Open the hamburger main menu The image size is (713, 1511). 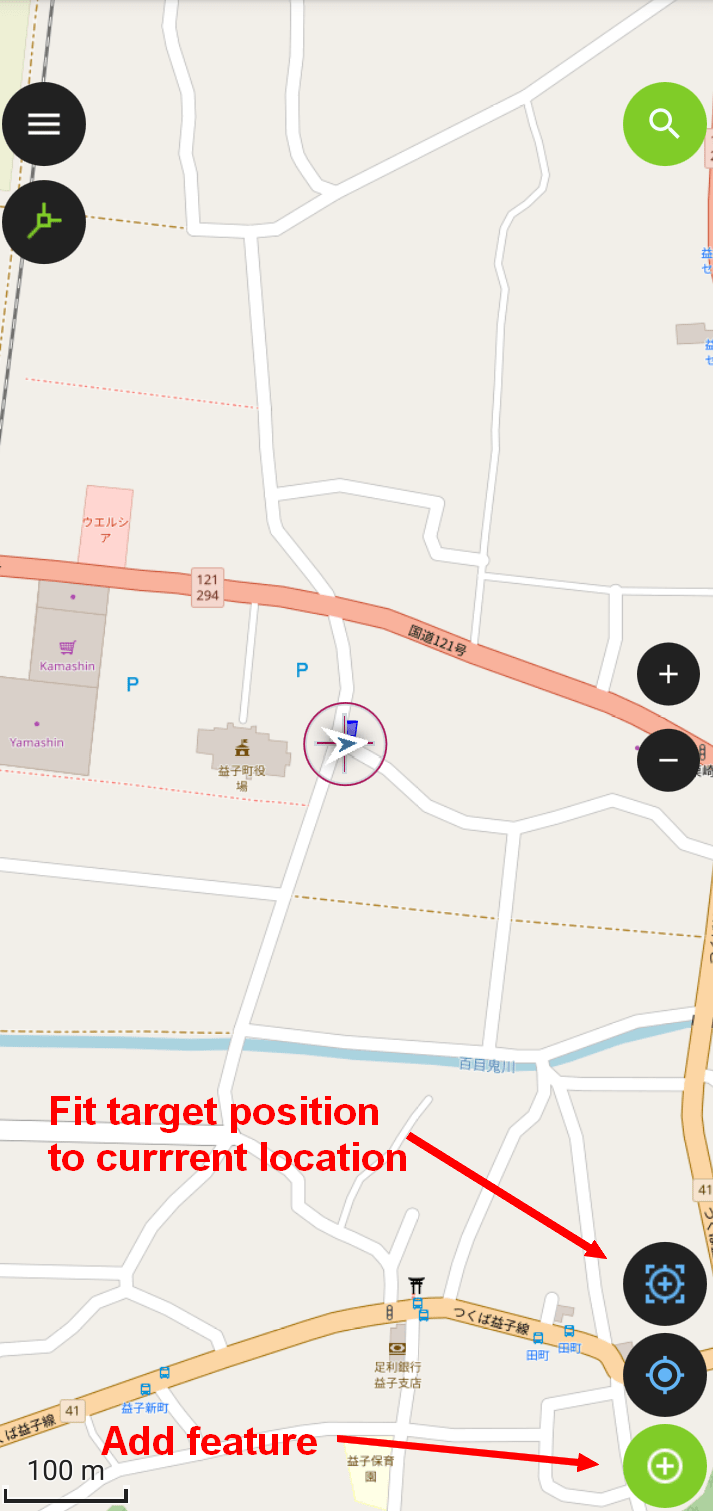44,124
